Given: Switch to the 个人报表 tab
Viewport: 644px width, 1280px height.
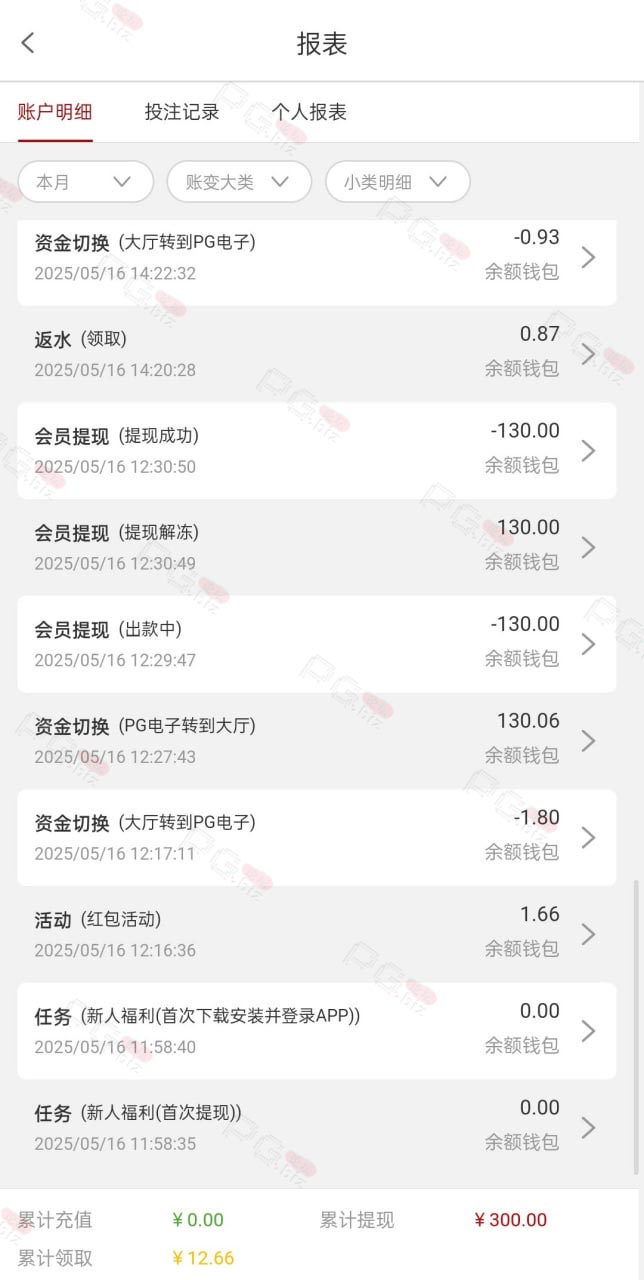Looking at the screenshot, I should [309, 112].
